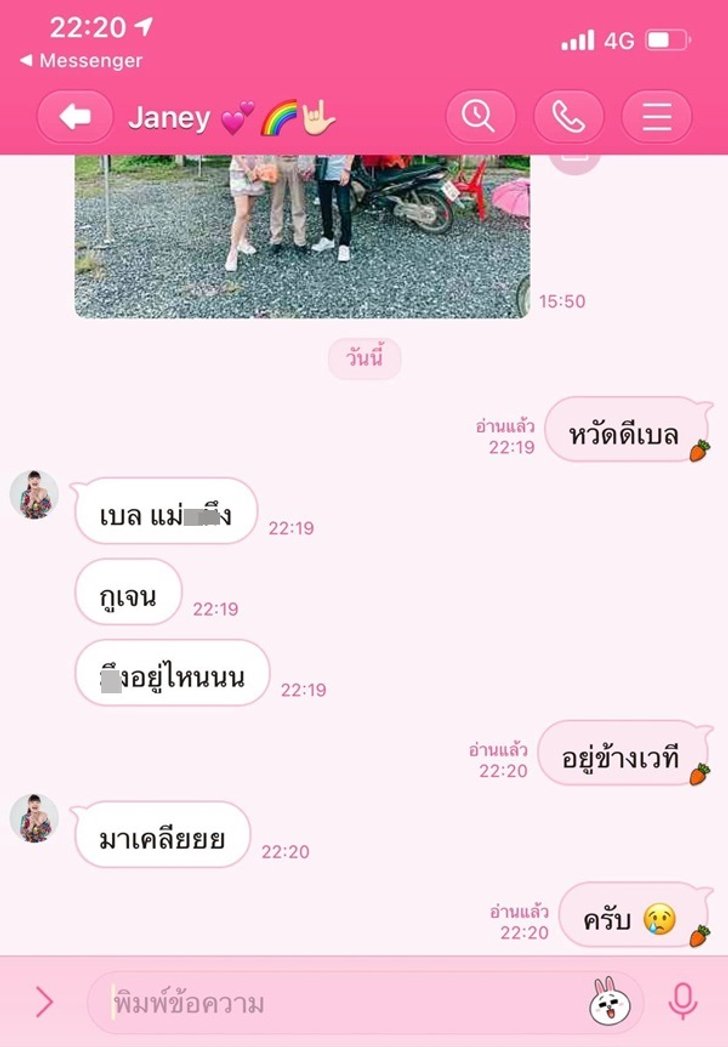Screen dimensions: 728x1047
Task: Record a voice message with the microphone
Action: (x=682, y=1001)
